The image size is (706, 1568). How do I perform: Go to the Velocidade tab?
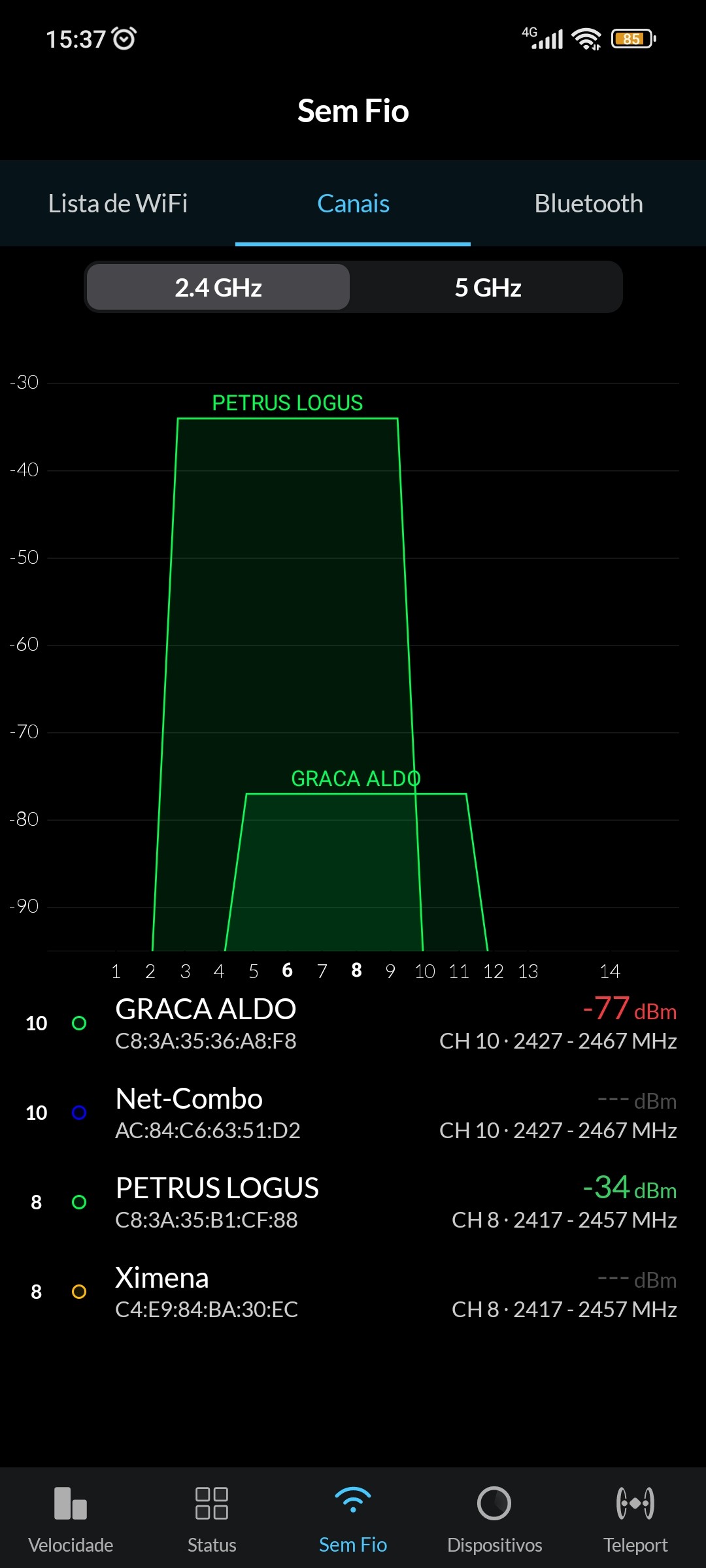[71, 1517]
